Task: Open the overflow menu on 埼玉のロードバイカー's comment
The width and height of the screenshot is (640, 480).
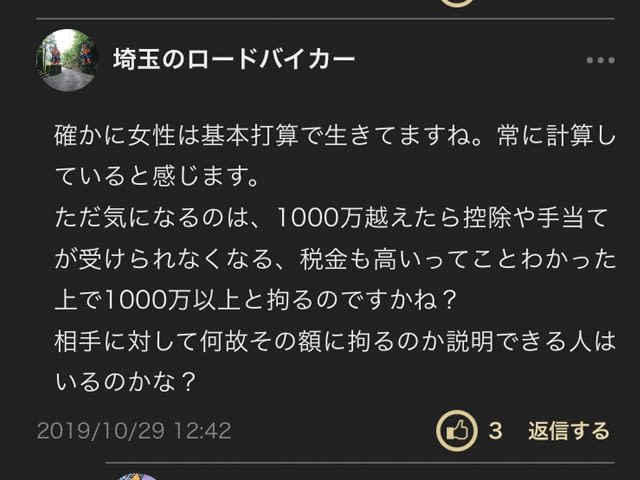Action: coord(600,60)
